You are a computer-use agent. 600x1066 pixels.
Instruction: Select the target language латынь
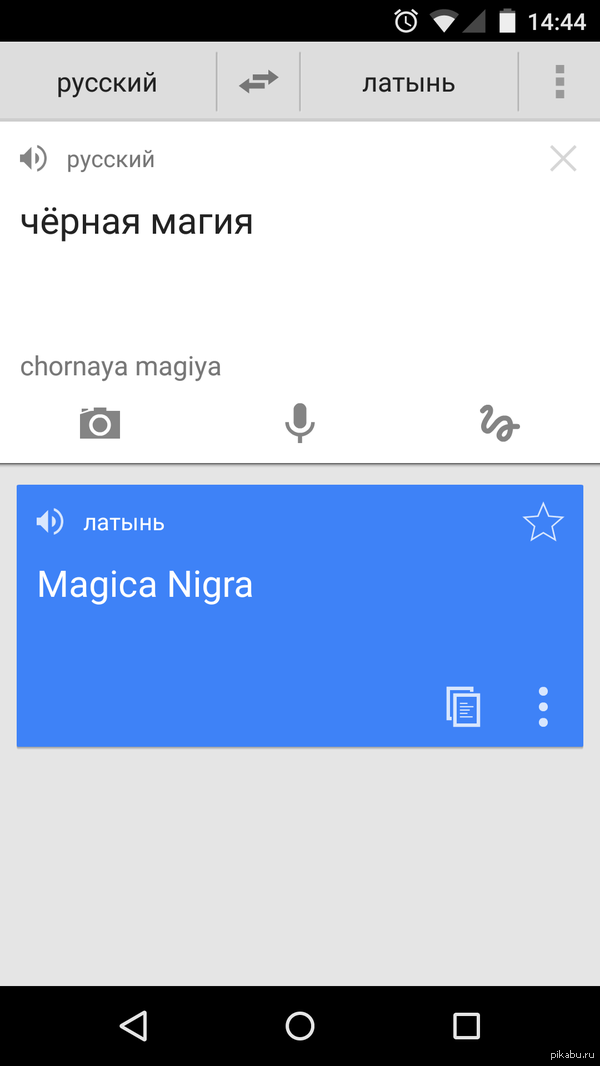point(408,83)
